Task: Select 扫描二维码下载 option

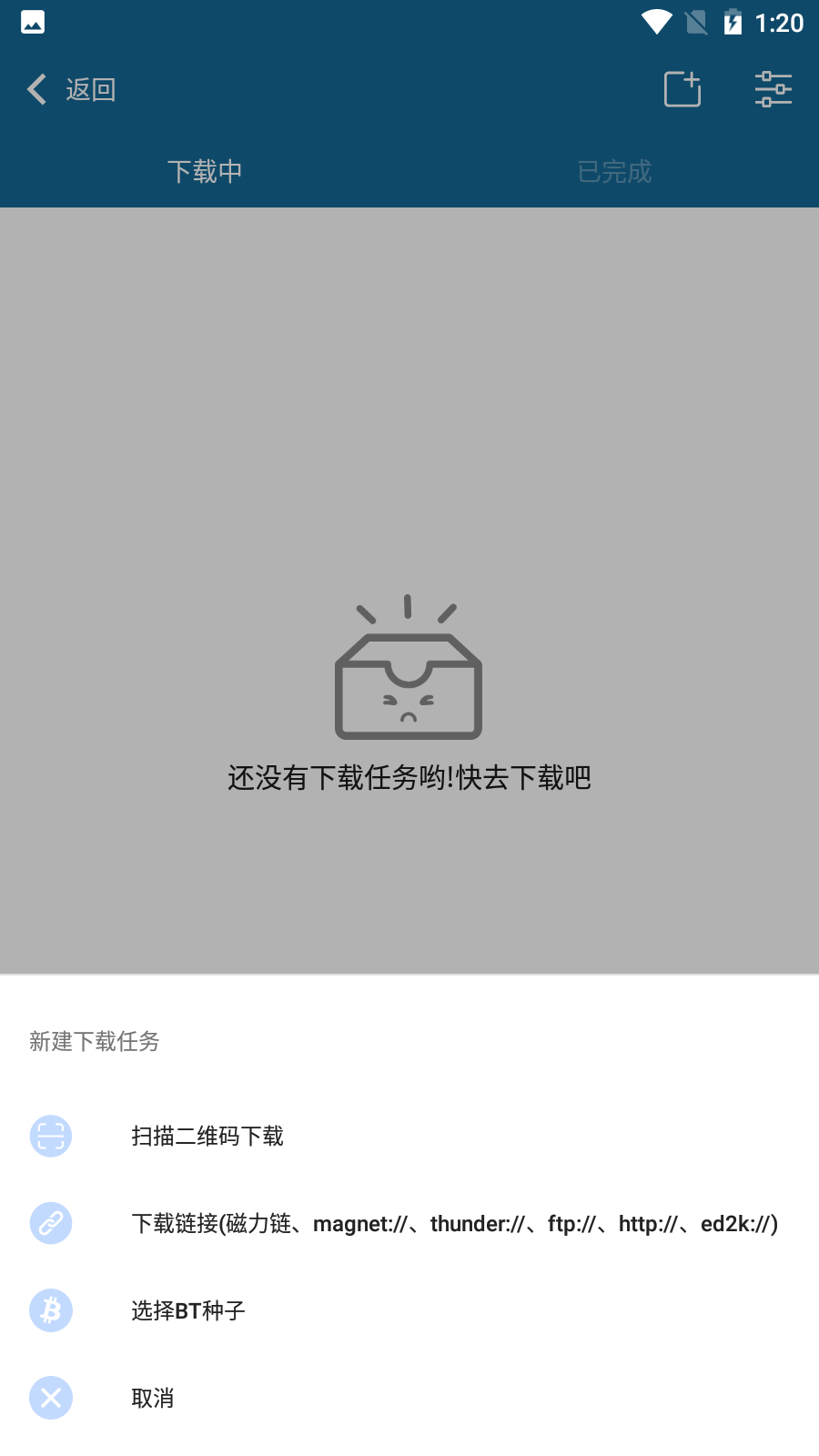Action: click(207, 1136)
